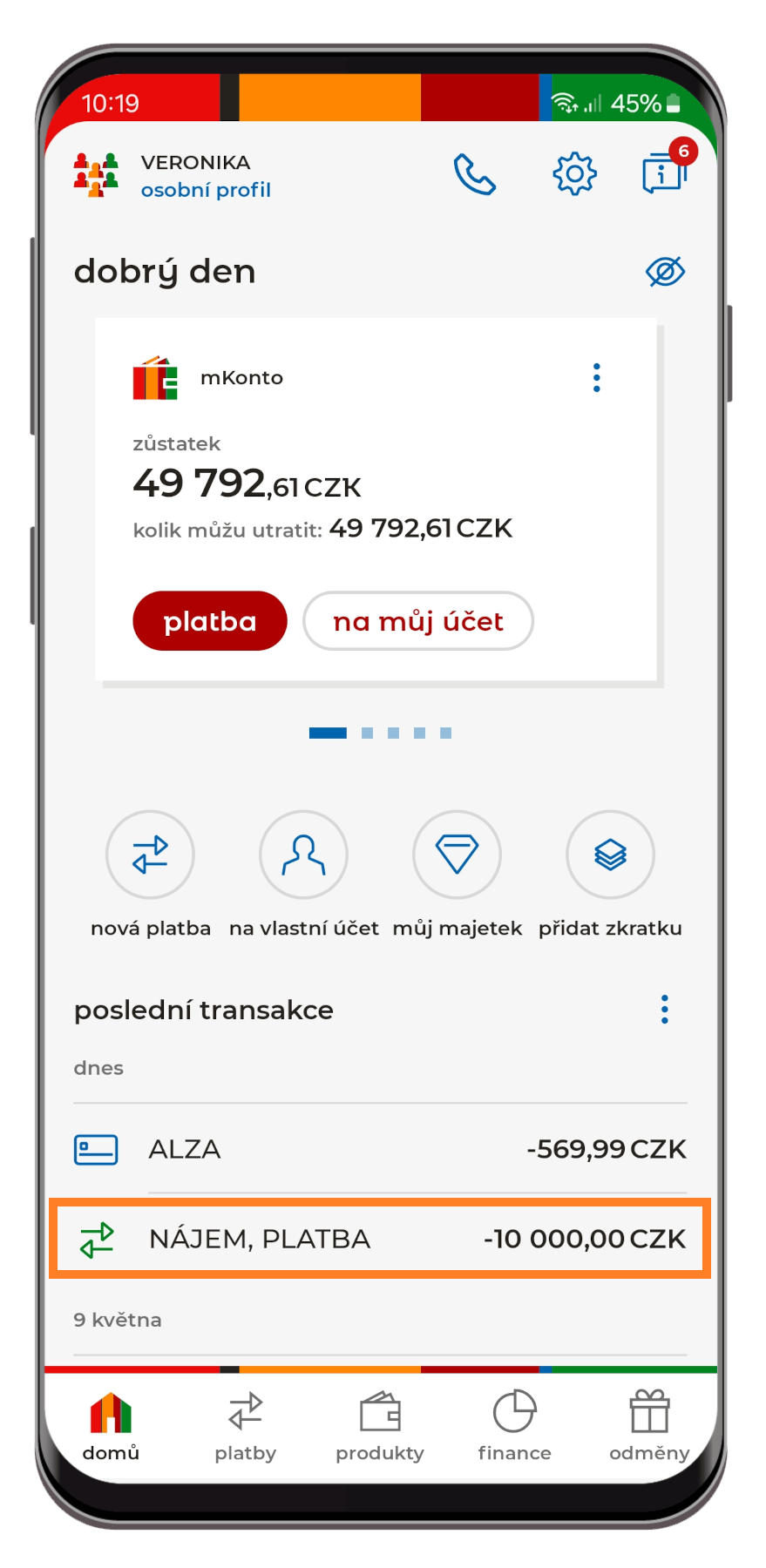View the můj majetek shortcut
The width and height of the screenshot is (766, 1568).
tap(457, 855)
